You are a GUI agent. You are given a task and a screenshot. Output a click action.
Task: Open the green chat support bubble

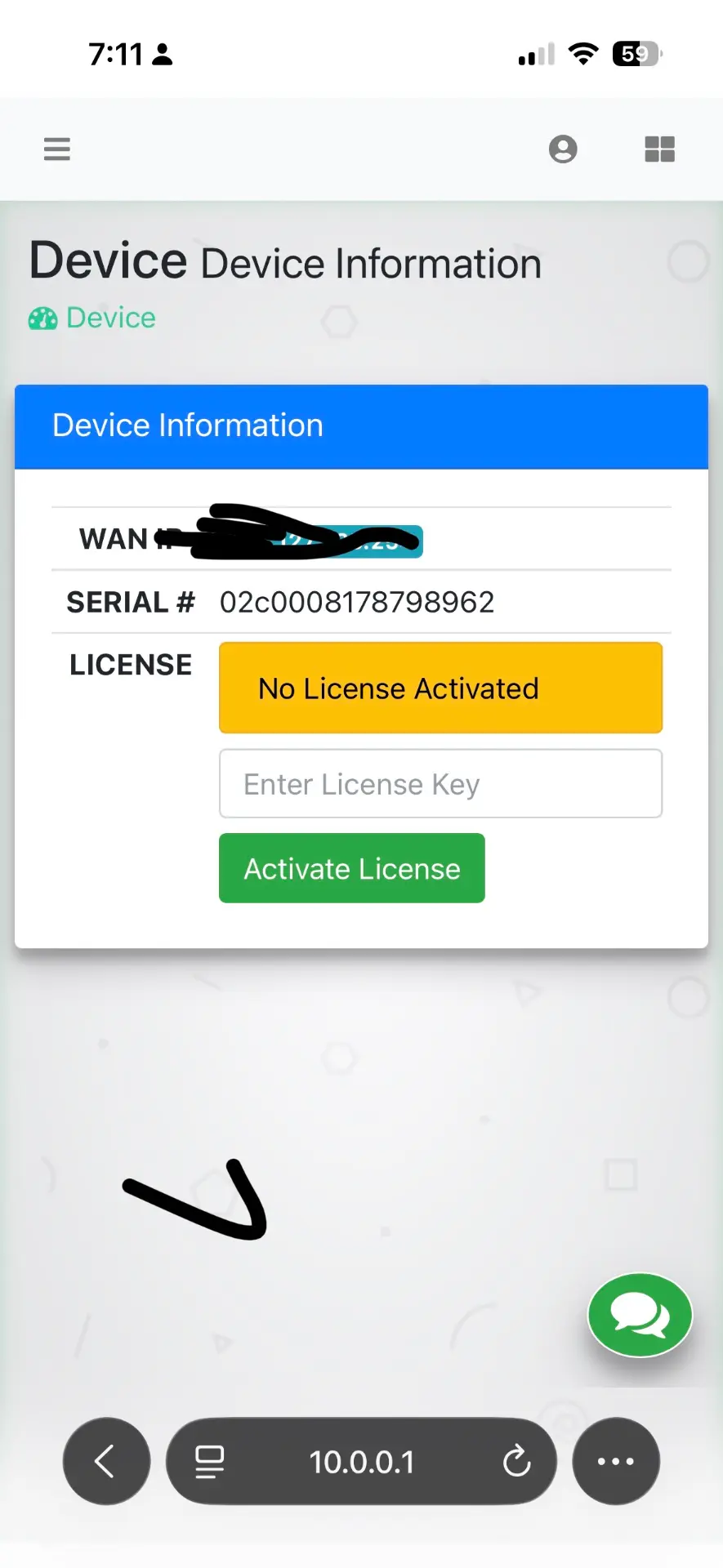click(640, 1315)
